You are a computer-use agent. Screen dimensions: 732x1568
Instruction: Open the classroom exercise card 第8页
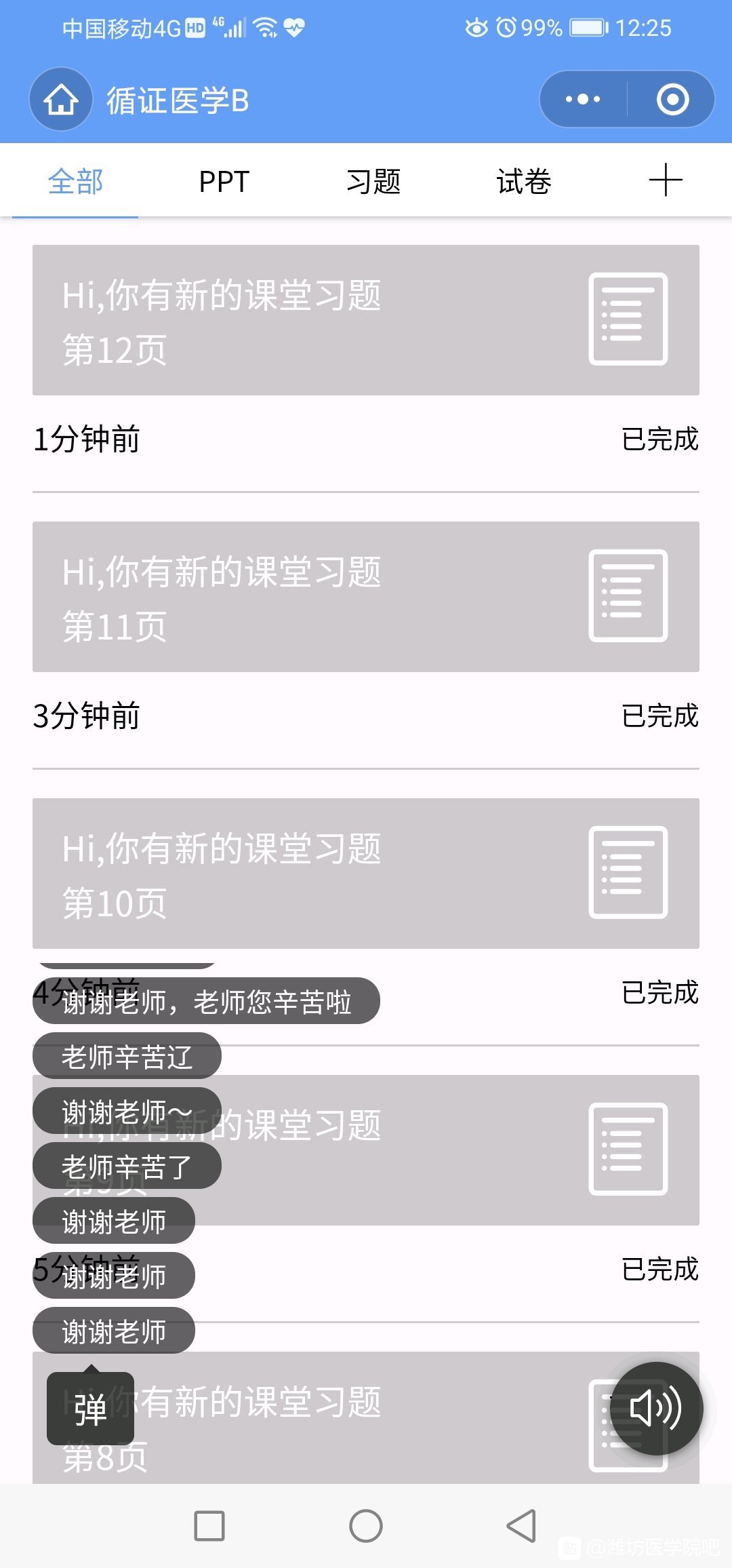(x=366, y=1417)
